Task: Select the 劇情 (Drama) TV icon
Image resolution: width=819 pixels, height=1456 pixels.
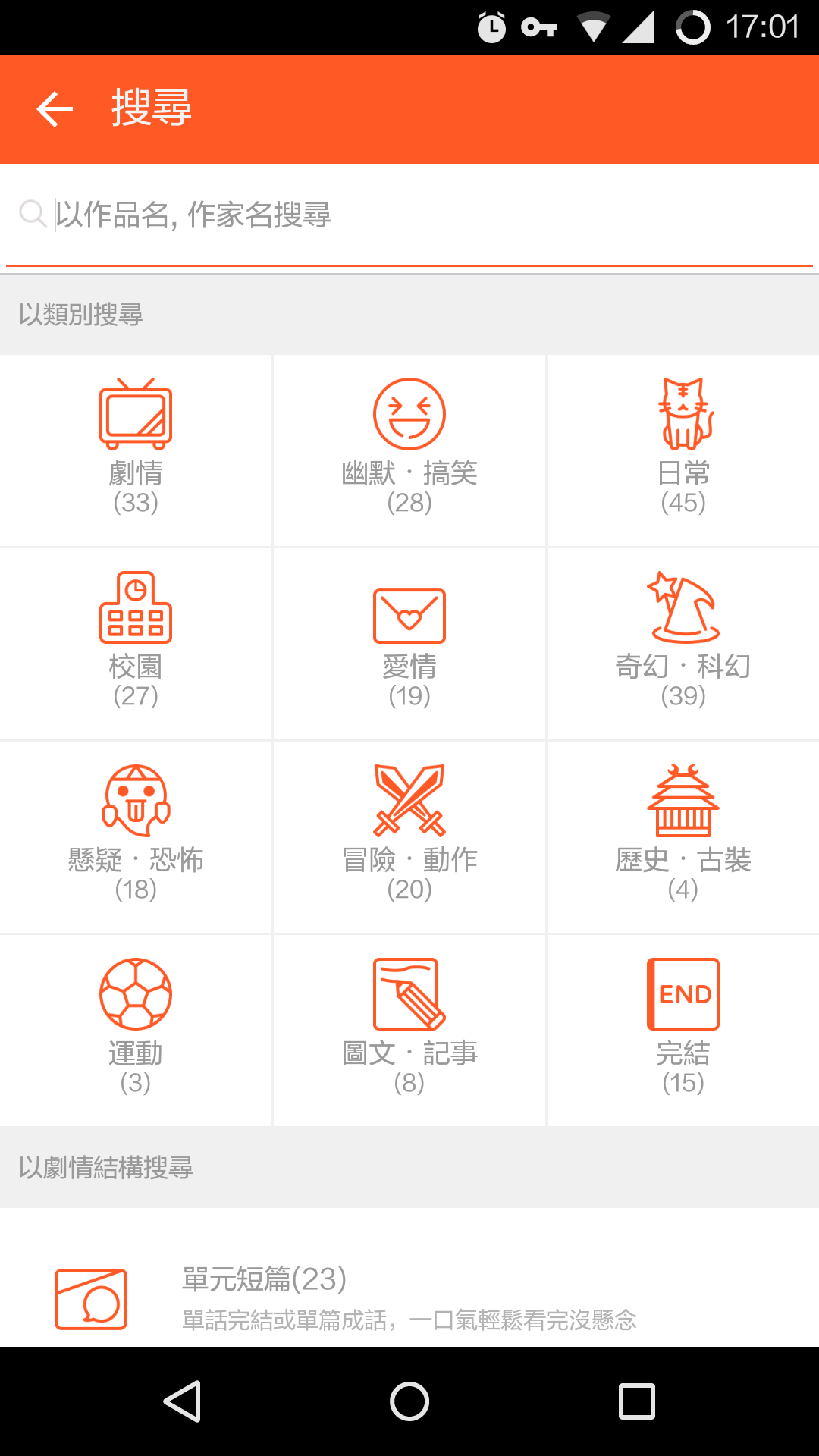Action: [135, 415]
